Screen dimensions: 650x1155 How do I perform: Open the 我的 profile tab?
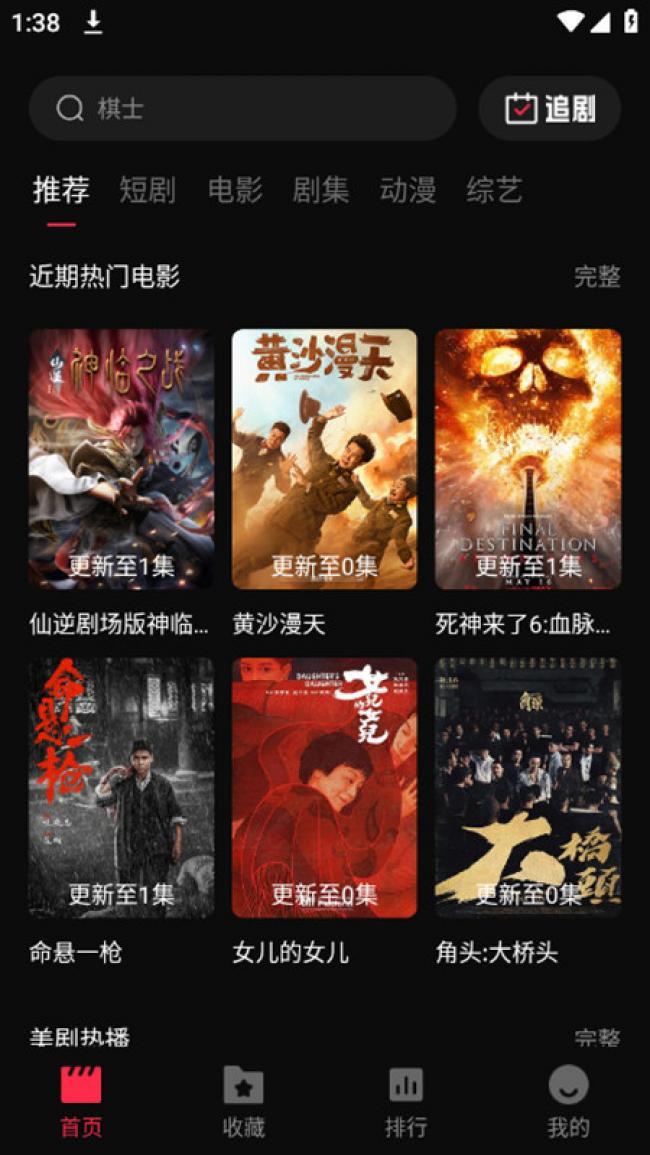coord(568,1101)
